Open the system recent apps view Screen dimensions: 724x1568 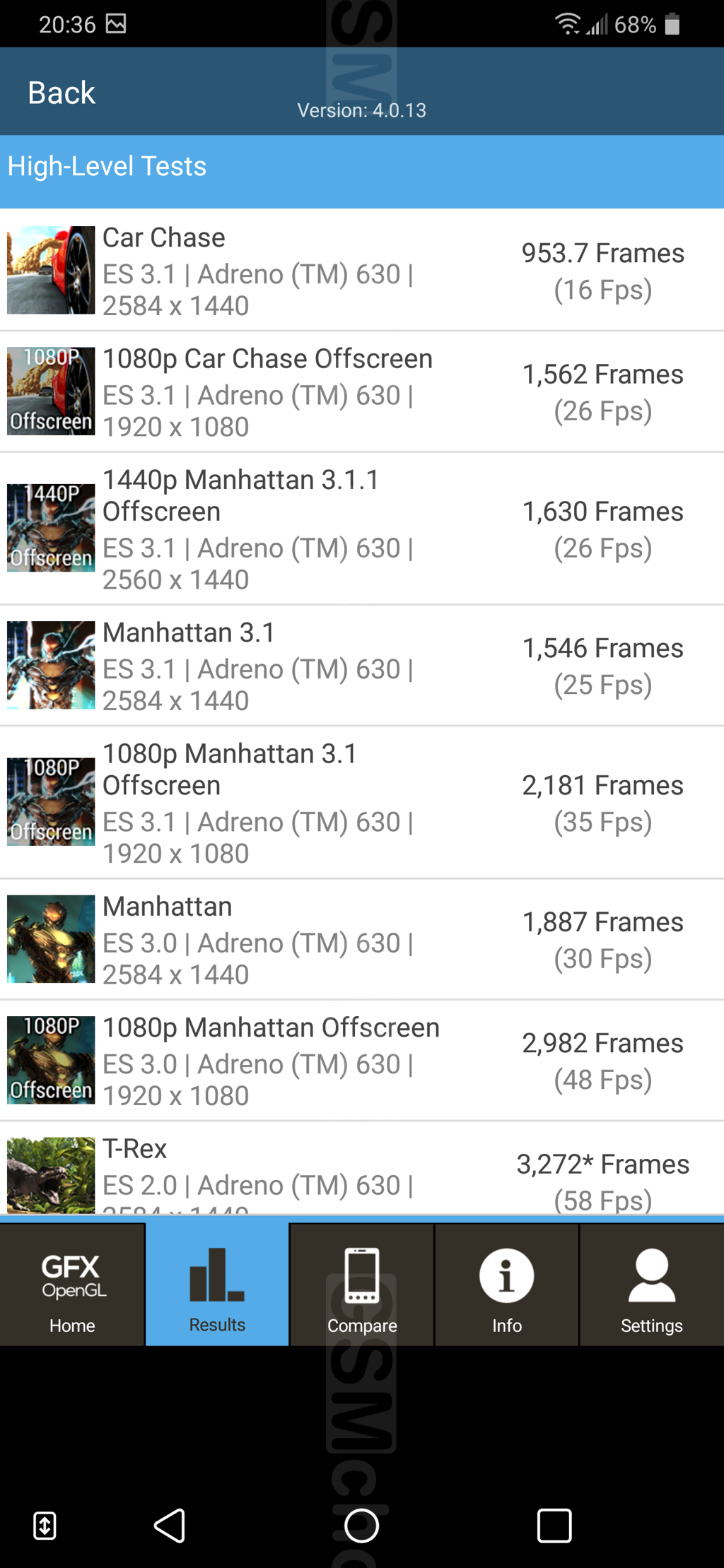(x=554, y=1526)
